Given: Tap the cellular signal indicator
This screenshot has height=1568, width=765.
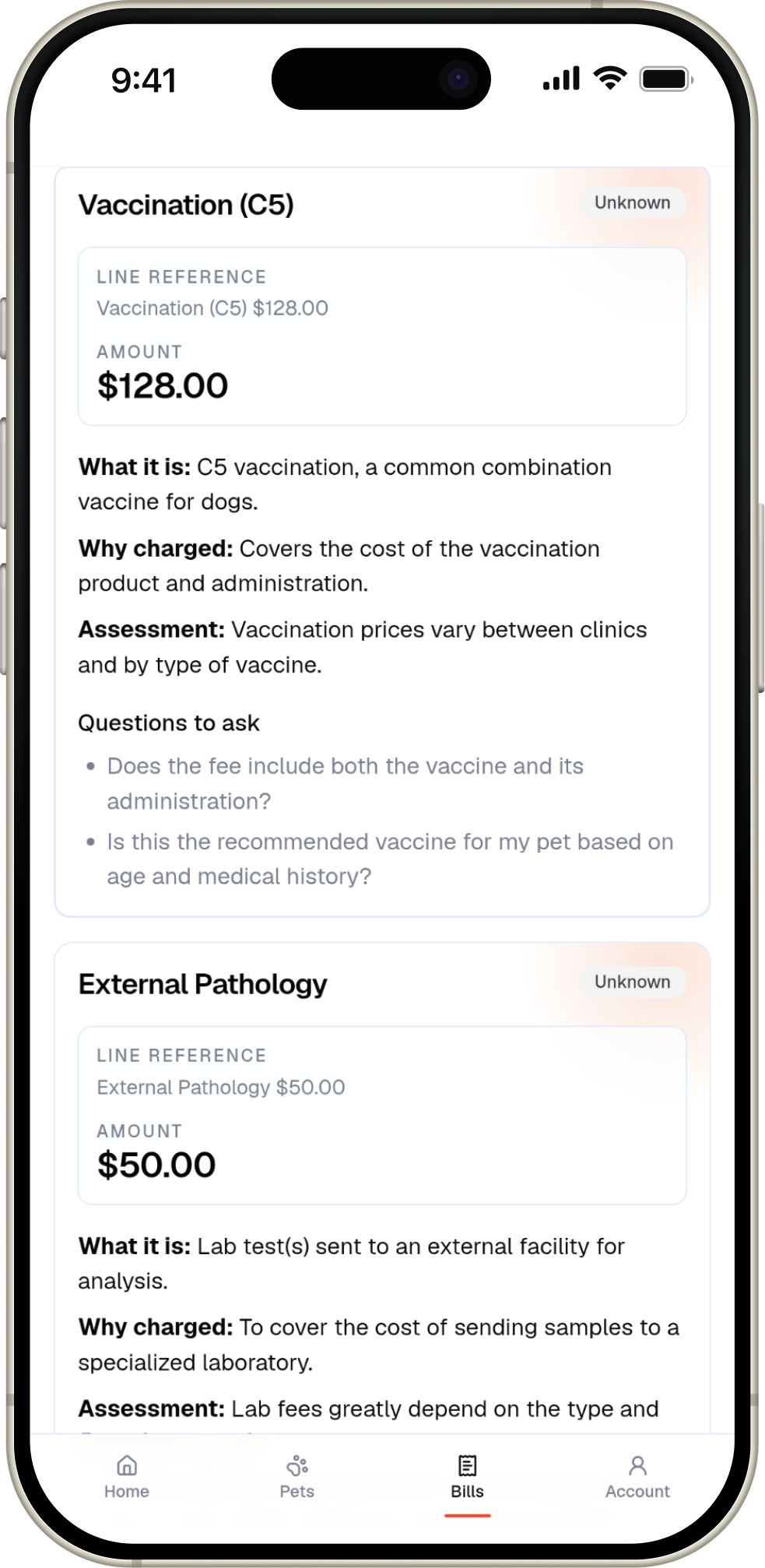Looking at the screenshot, I should point(562,76).
